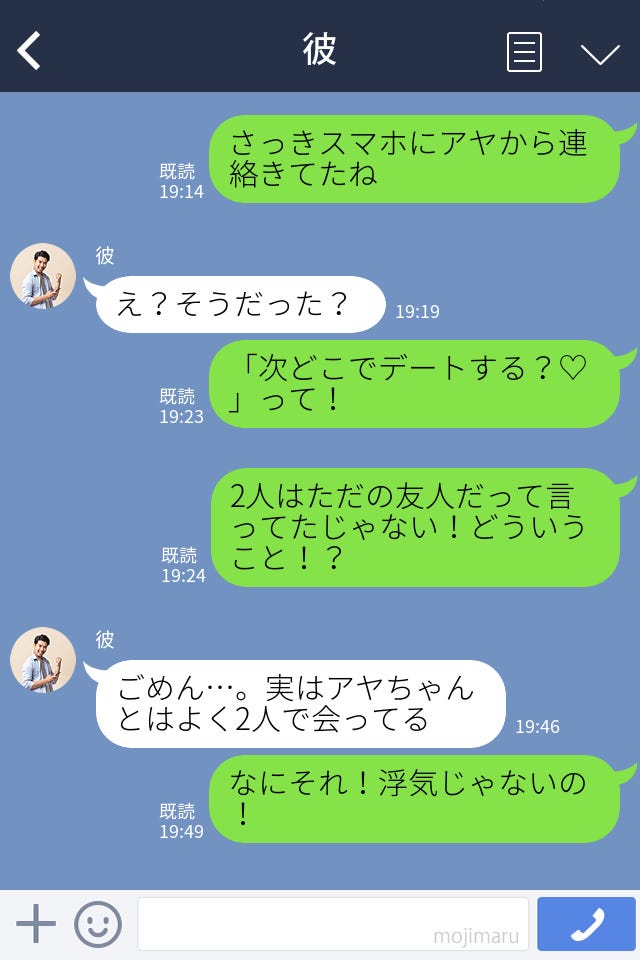Go back from the chat with 彼
This screenshot has height=960, width=640.
[x=30, y=50]
